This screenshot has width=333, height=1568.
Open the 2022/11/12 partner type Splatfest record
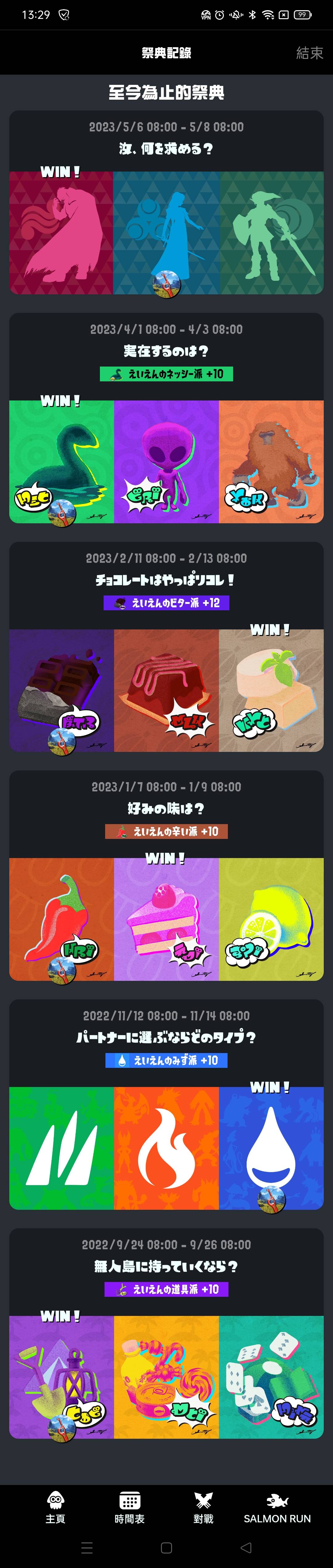click(166, 1104)
